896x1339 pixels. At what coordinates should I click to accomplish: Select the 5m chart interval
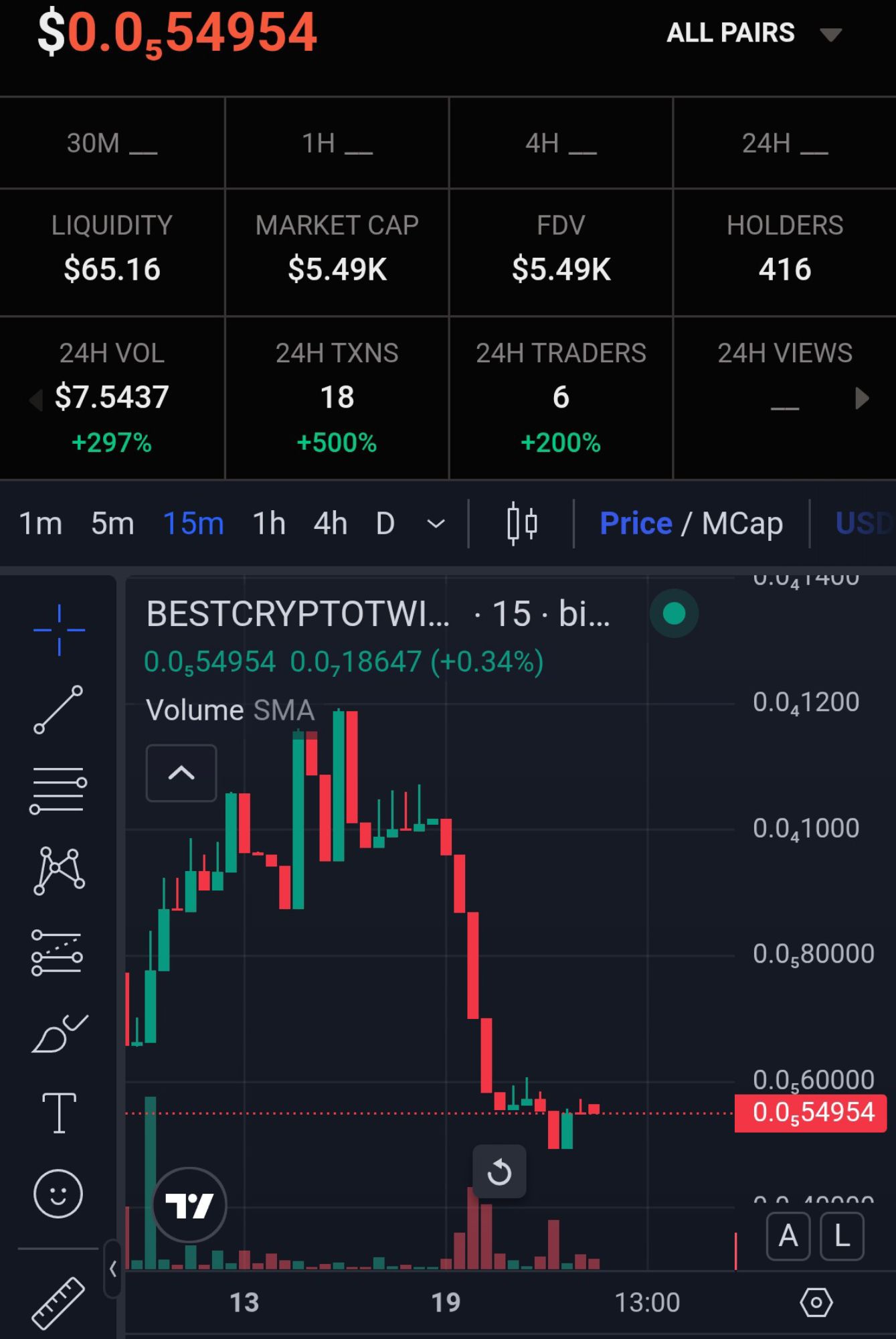click(112, 524)
